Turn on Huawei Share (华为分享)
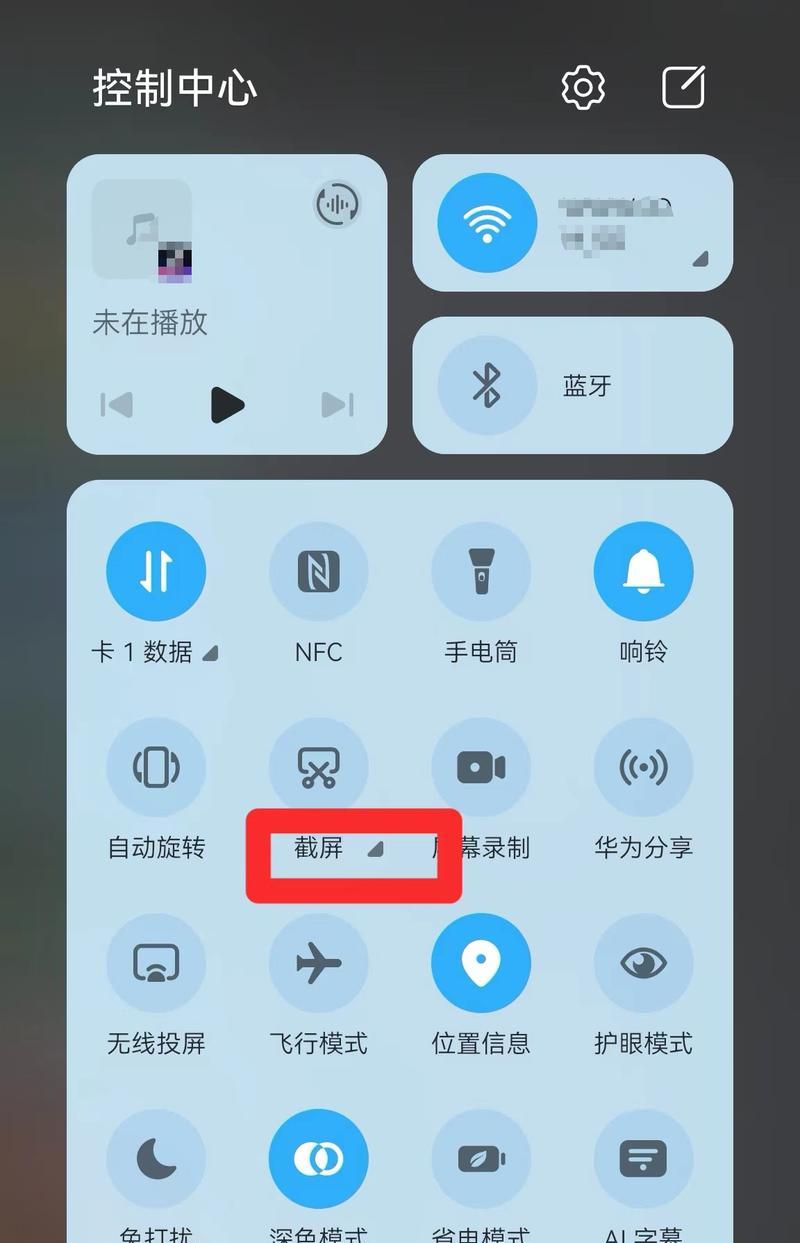 (643, 767)
